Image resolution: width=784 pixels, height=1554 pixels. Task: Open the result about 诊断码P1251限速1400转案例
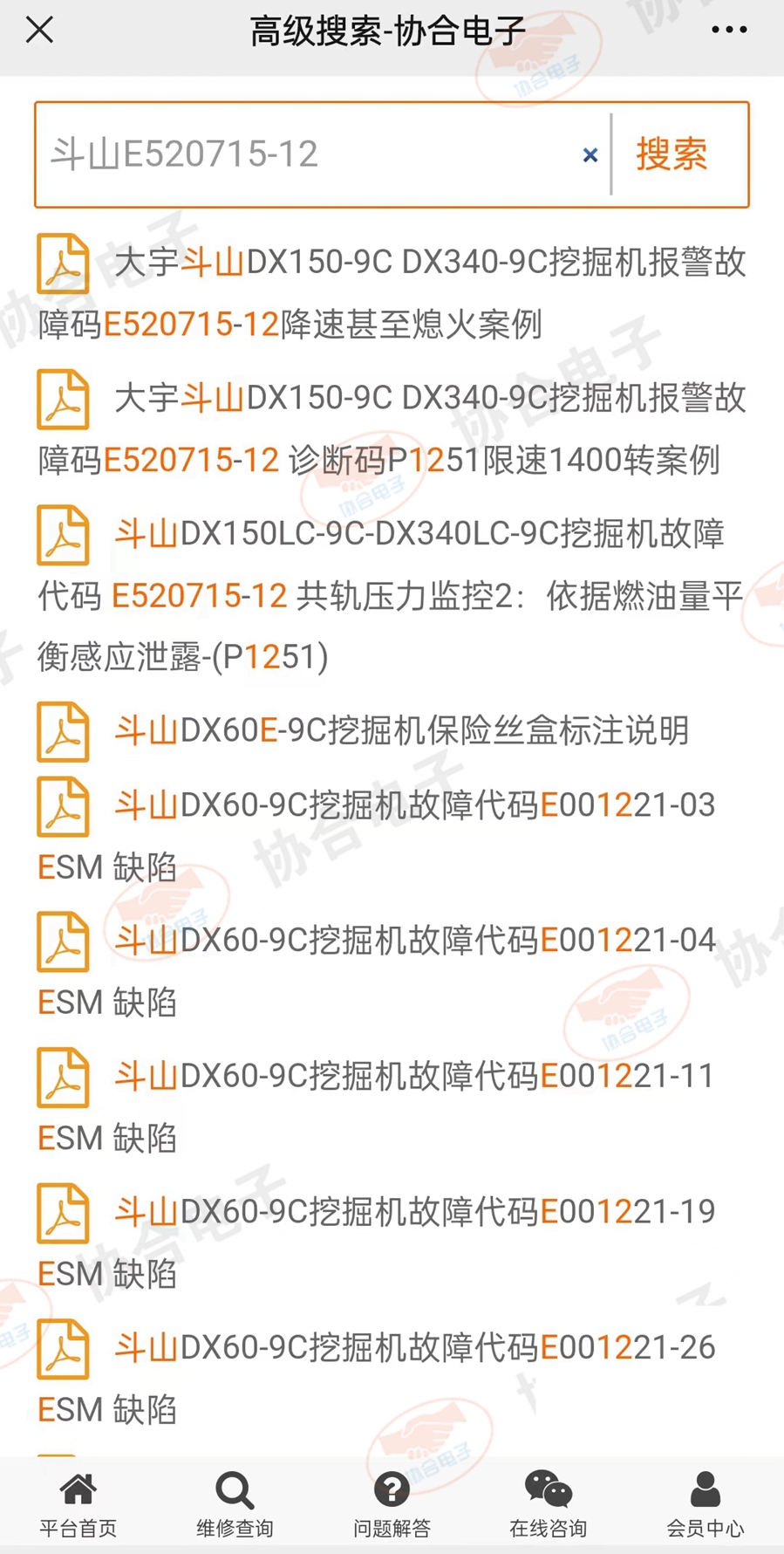pos(392,428)
